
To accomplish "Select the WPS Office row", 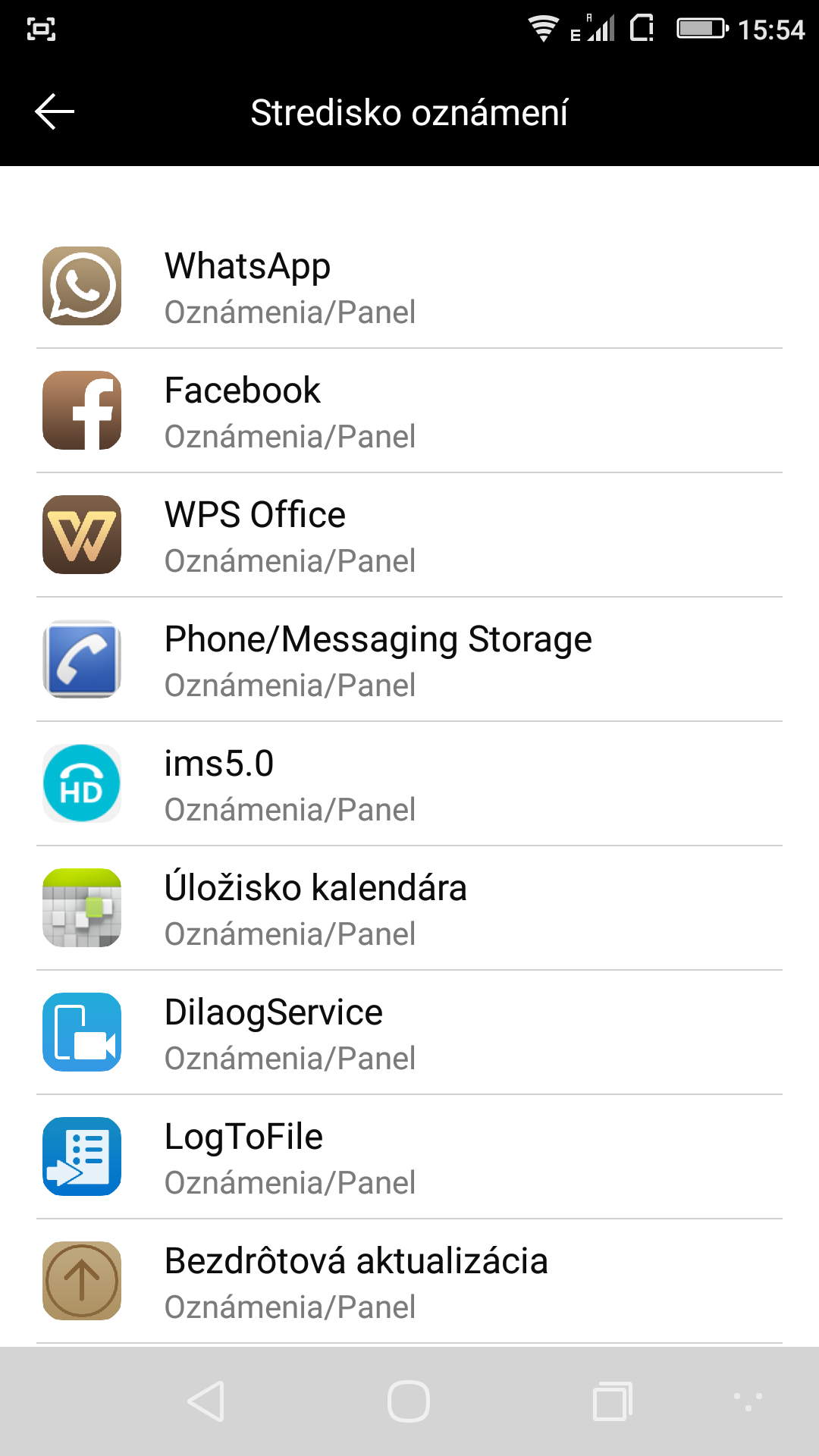I will [x=409, y=535].
